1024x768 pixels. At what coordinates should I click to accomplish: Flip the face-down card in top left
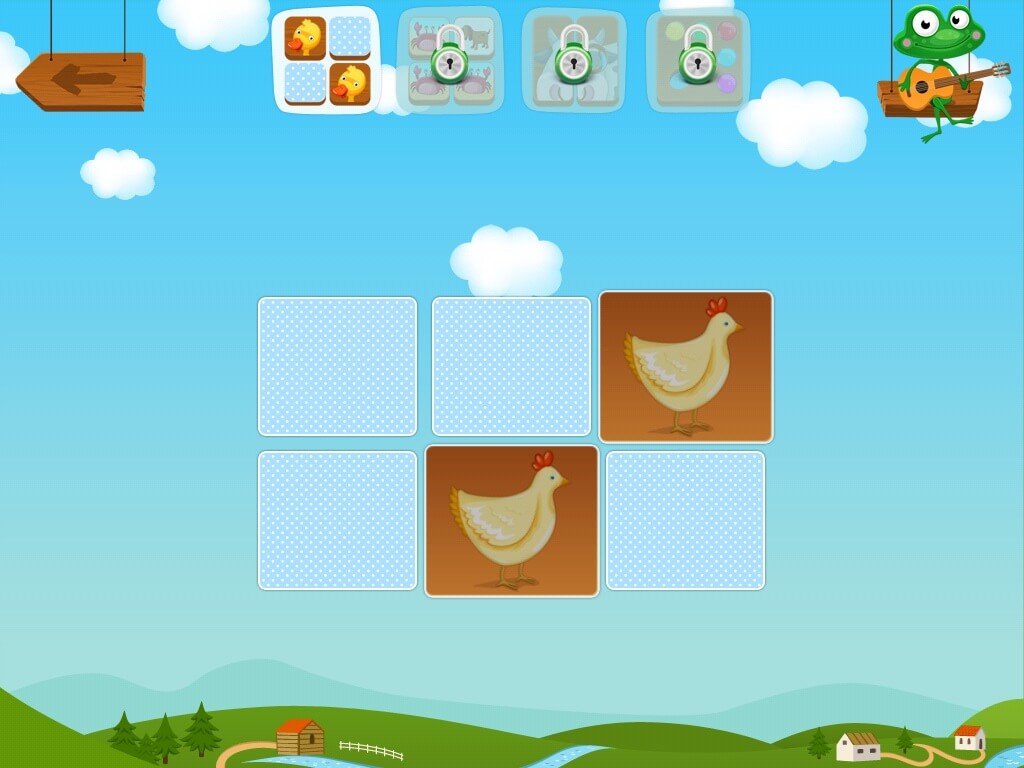click(x=337, y=366)
